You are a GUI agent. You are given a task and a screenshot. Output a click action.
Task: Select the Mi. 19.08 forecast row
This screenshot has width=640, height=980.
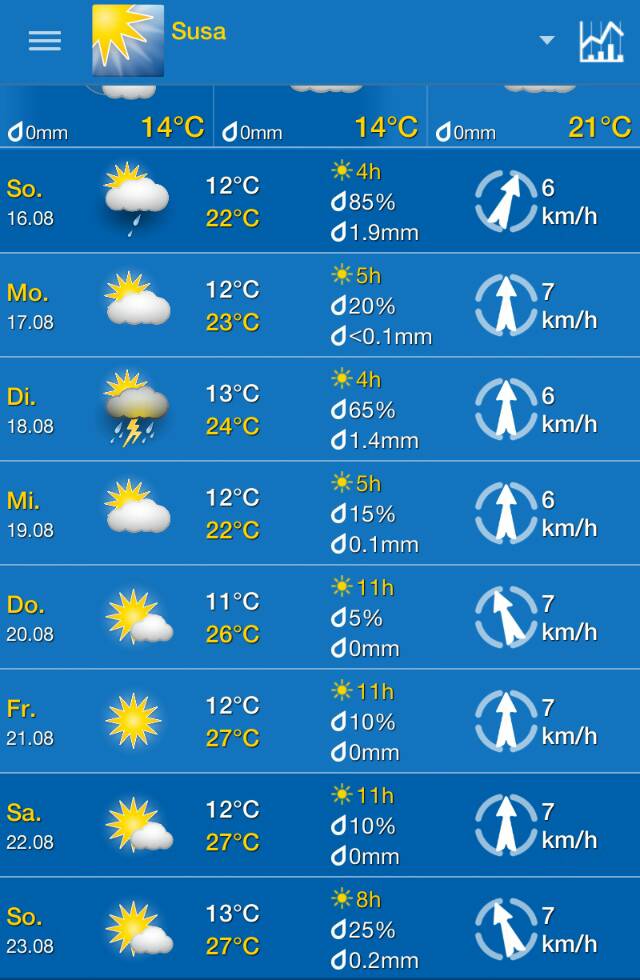pos(320,513)
